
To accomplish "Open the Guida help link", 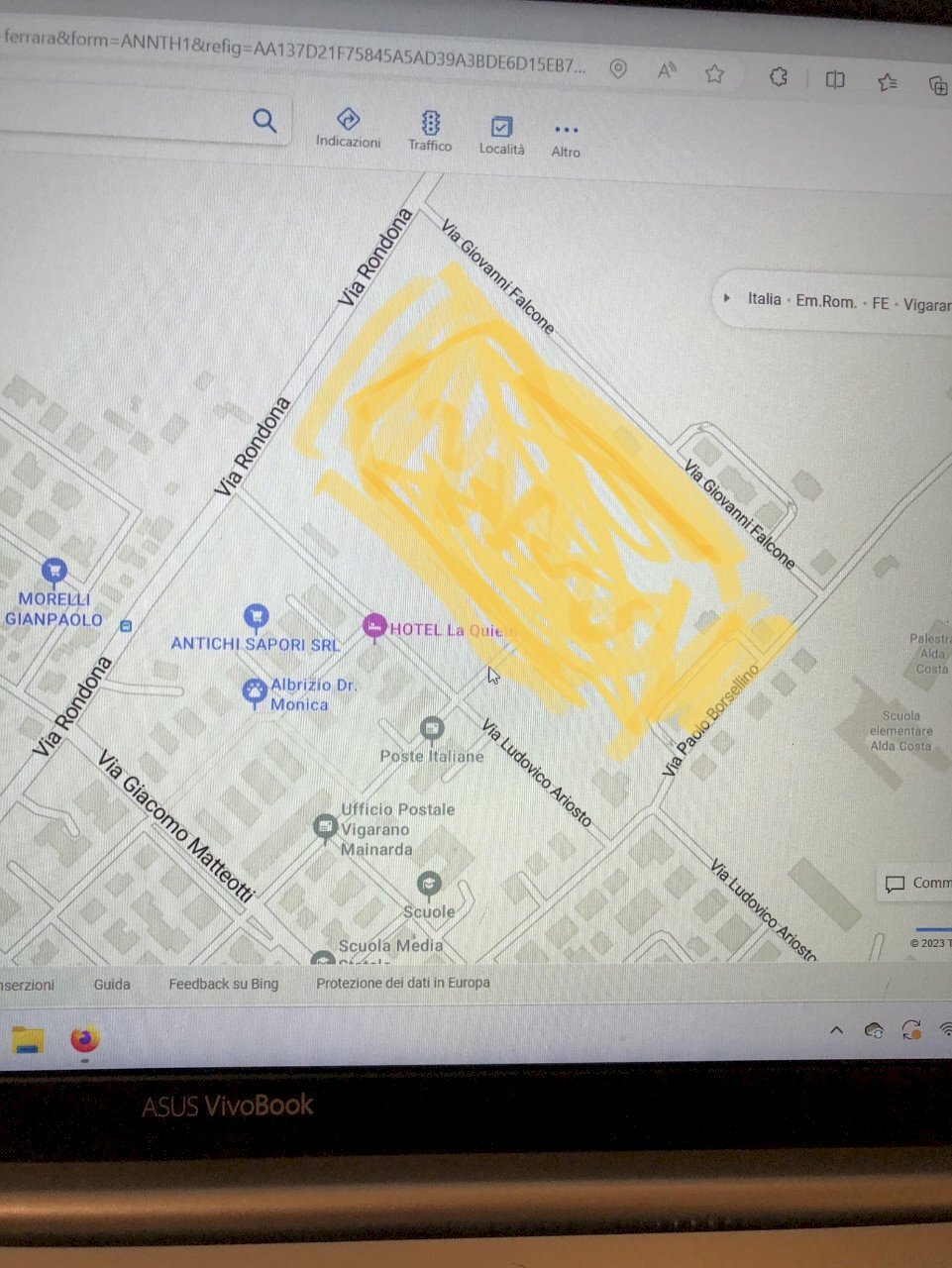I will 112,984.
